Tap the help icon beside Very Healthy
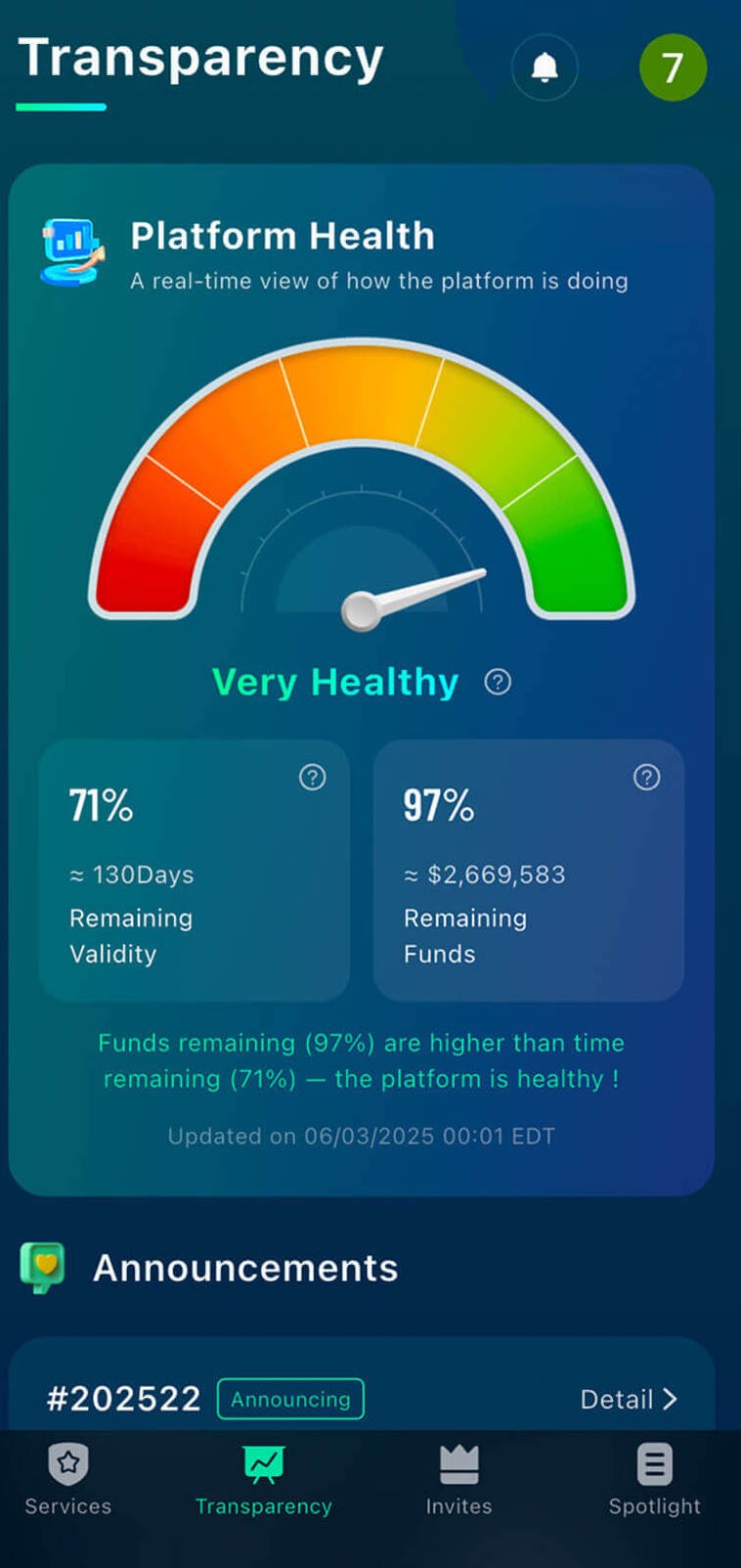Image resolution: width=741 pixels, height=1568 pixels. 498,682
